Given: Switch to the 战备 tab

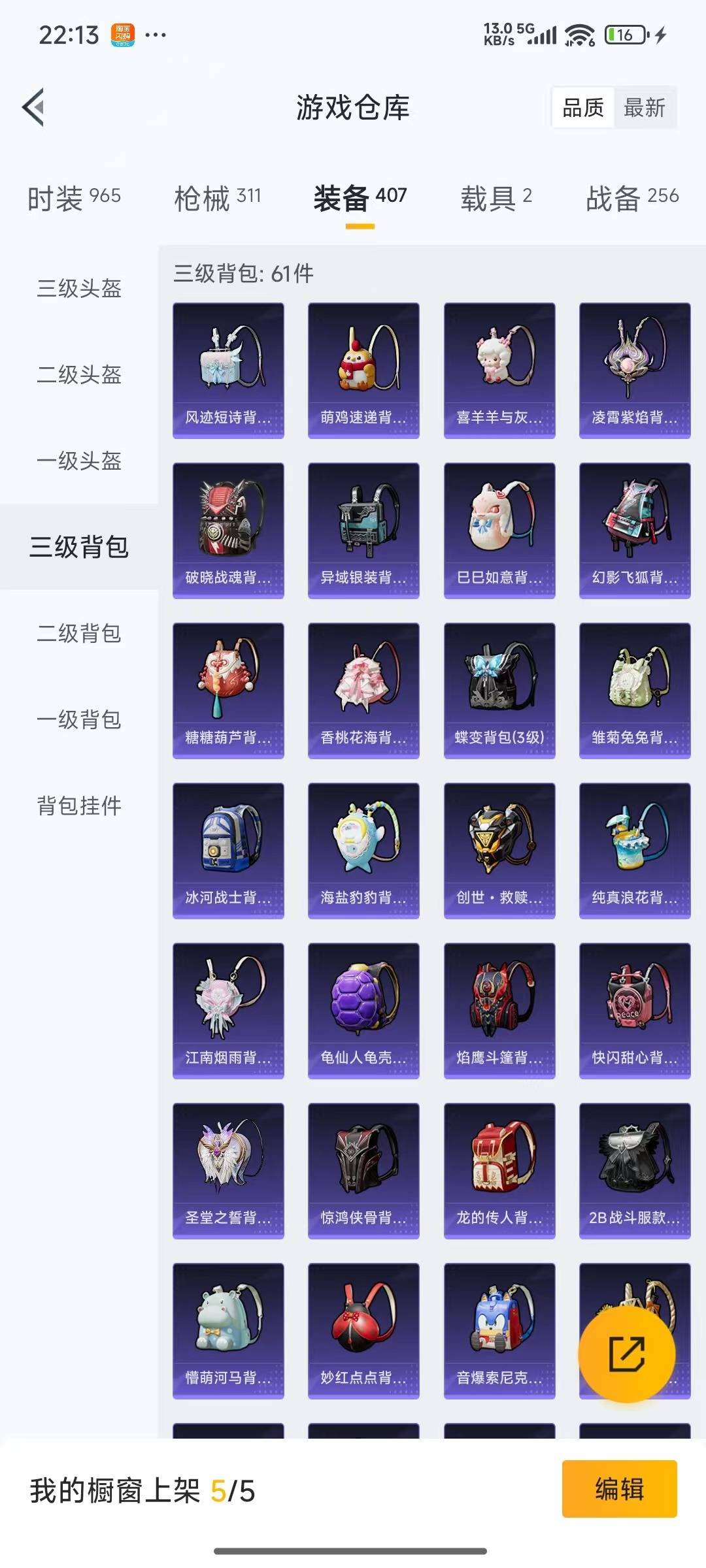Looking at the screenshot, I should 630,196.
